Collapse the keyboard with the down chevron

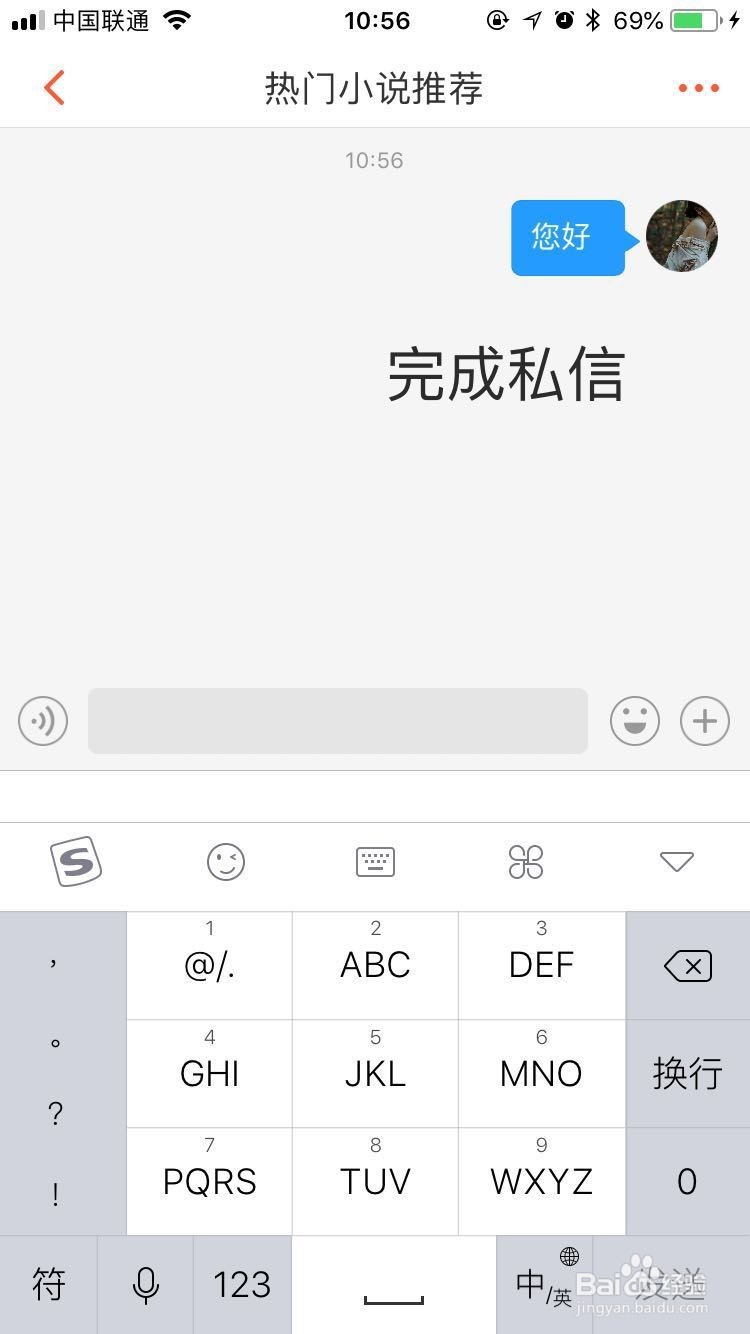(x=676, y=862)
